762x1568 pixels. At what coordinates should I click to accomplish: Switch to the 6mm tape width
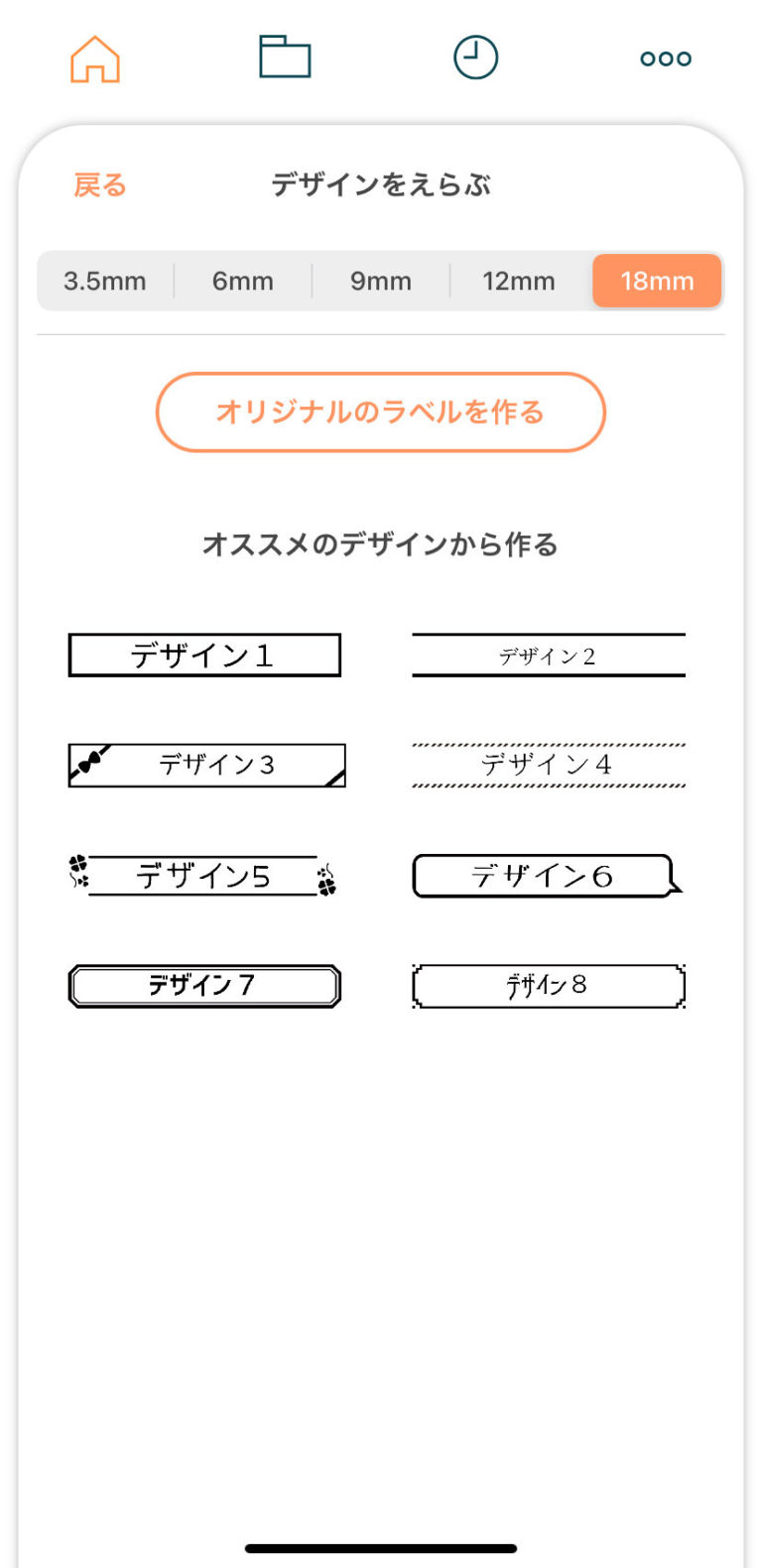tap(243, 282)
